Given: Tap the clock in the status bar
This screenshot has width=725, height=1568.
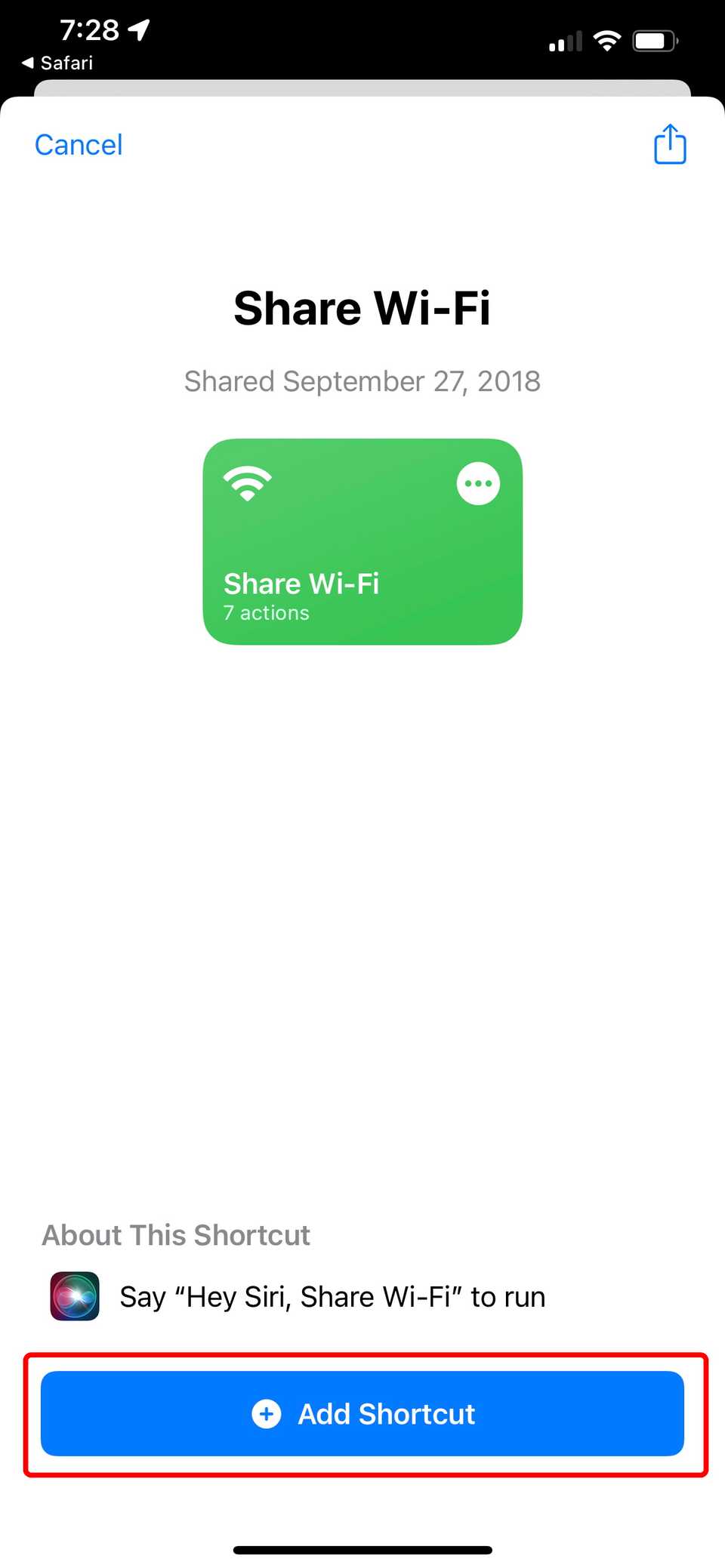Looking at the screenshot, I should (91, 29).
